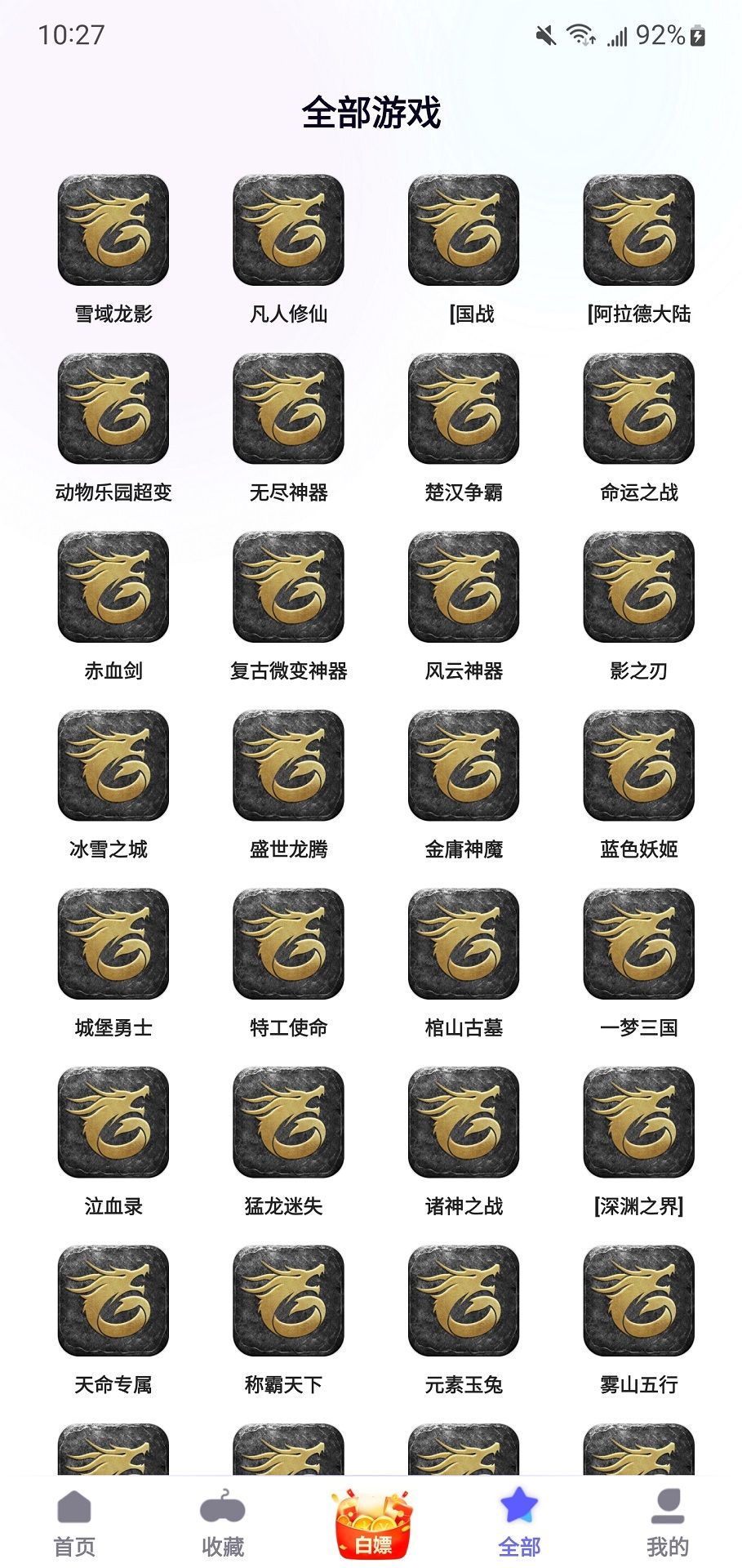742x1568 pixels.
Task: Go to the 我的 tab
Action: 668,1524
